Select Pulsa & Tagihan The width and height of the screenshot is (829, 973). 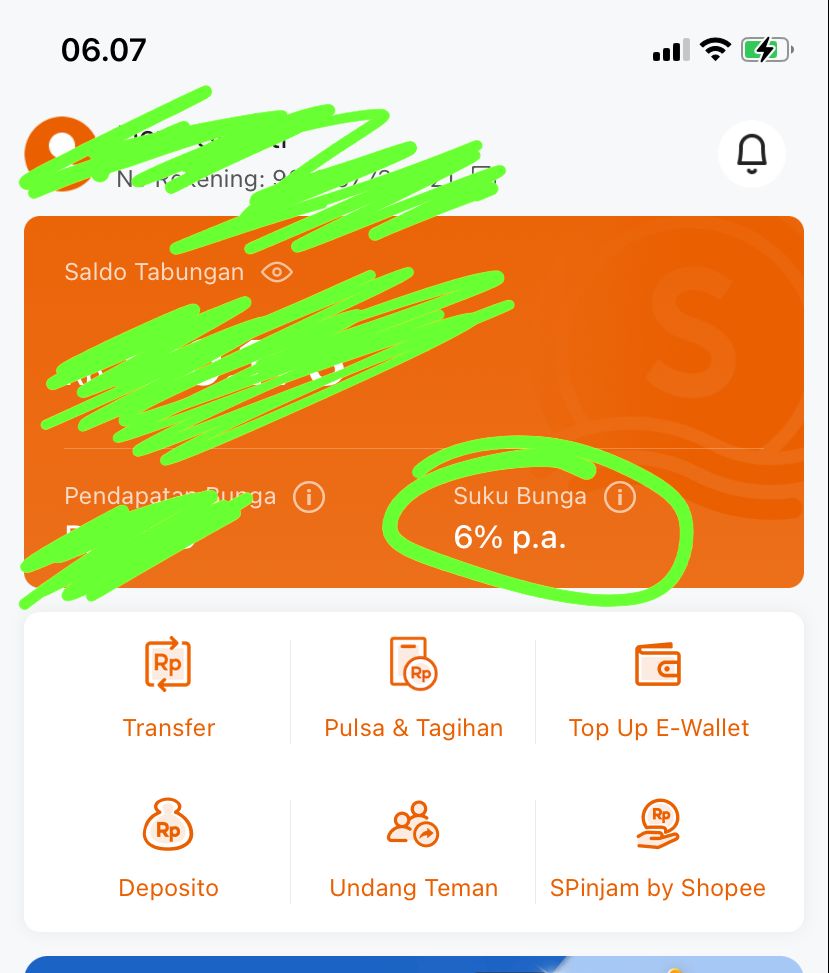(413, 688)
